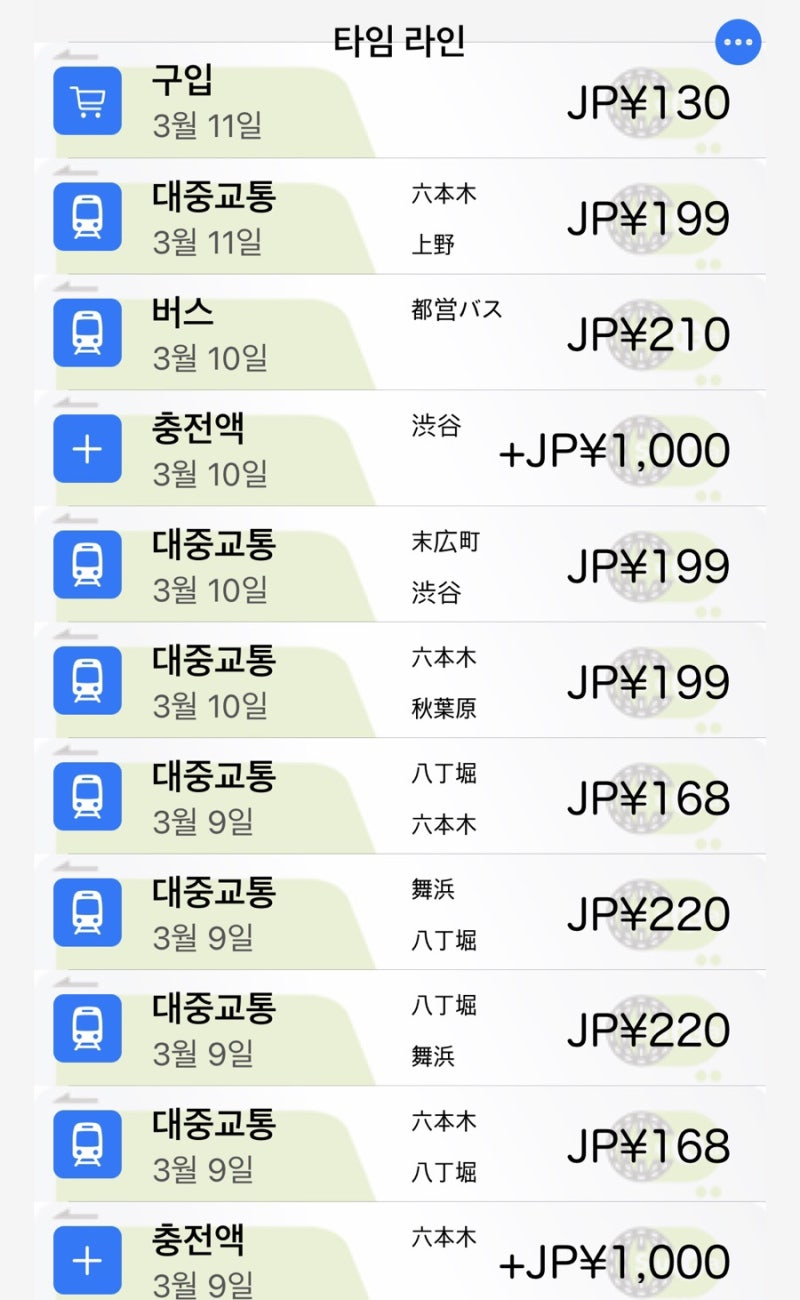Tap the plus icon on the 六本木 recharge entry
800x1300 pixels.
88,1258
